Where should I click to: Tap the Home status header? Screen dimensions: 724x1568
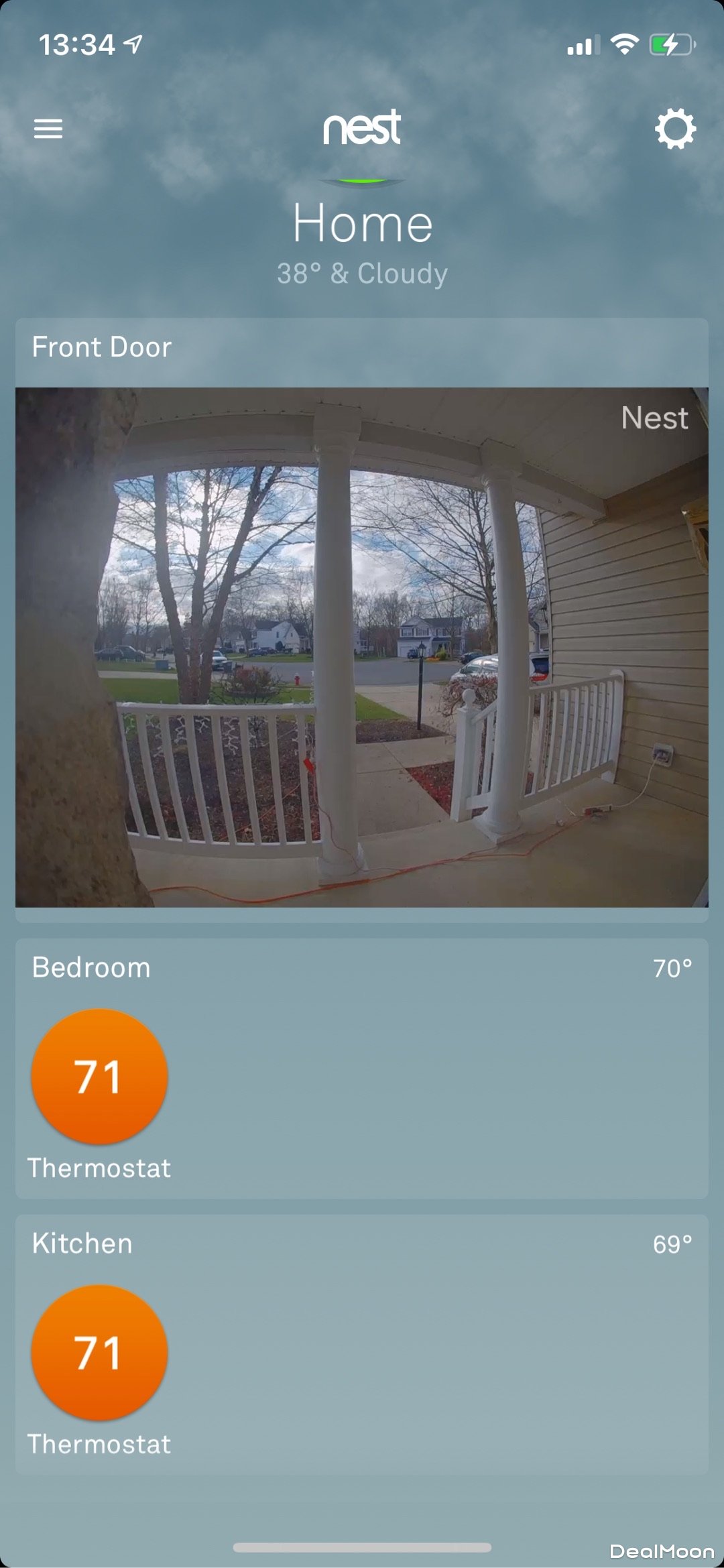click(x=362, y=225)
